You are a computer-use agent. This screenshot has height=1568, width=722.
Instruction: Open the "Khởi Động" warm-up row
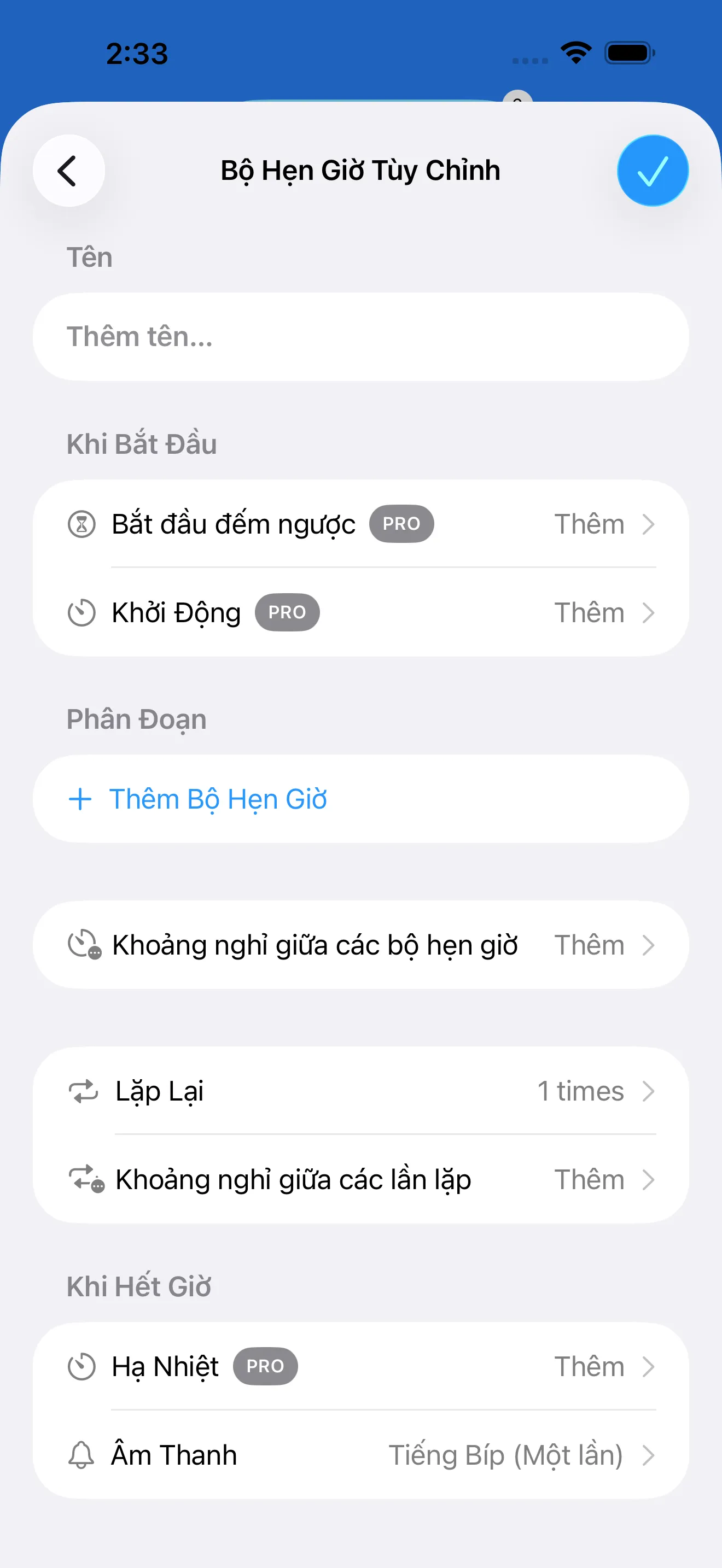click(x=360, y=612)
